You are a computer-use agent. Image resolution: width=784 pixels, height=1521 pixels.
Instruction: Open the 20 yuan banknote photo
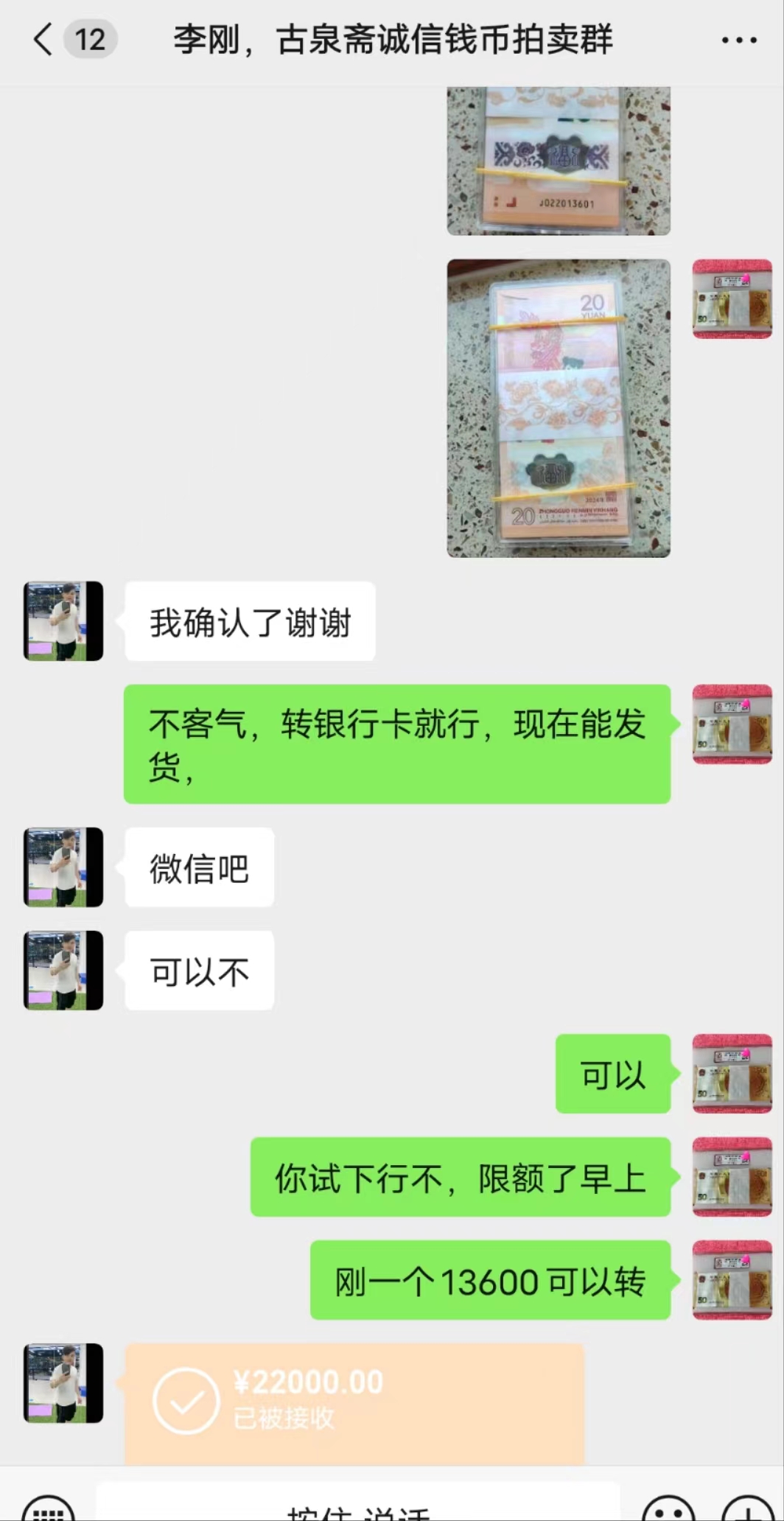click(559, 408)
